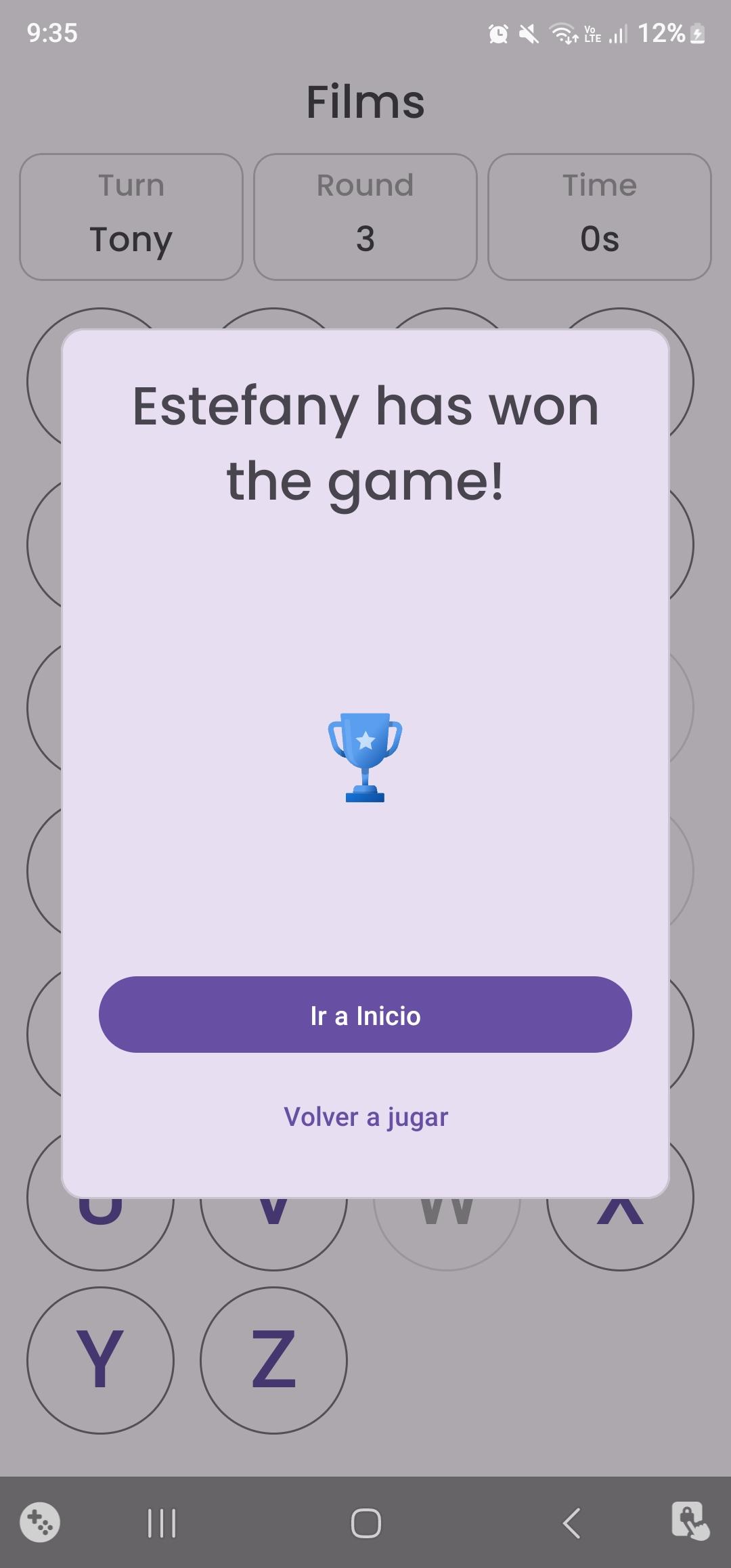Go back using the system back arrow
The width and height of the screenshot is (731, 1568).
coord(571,1523)
